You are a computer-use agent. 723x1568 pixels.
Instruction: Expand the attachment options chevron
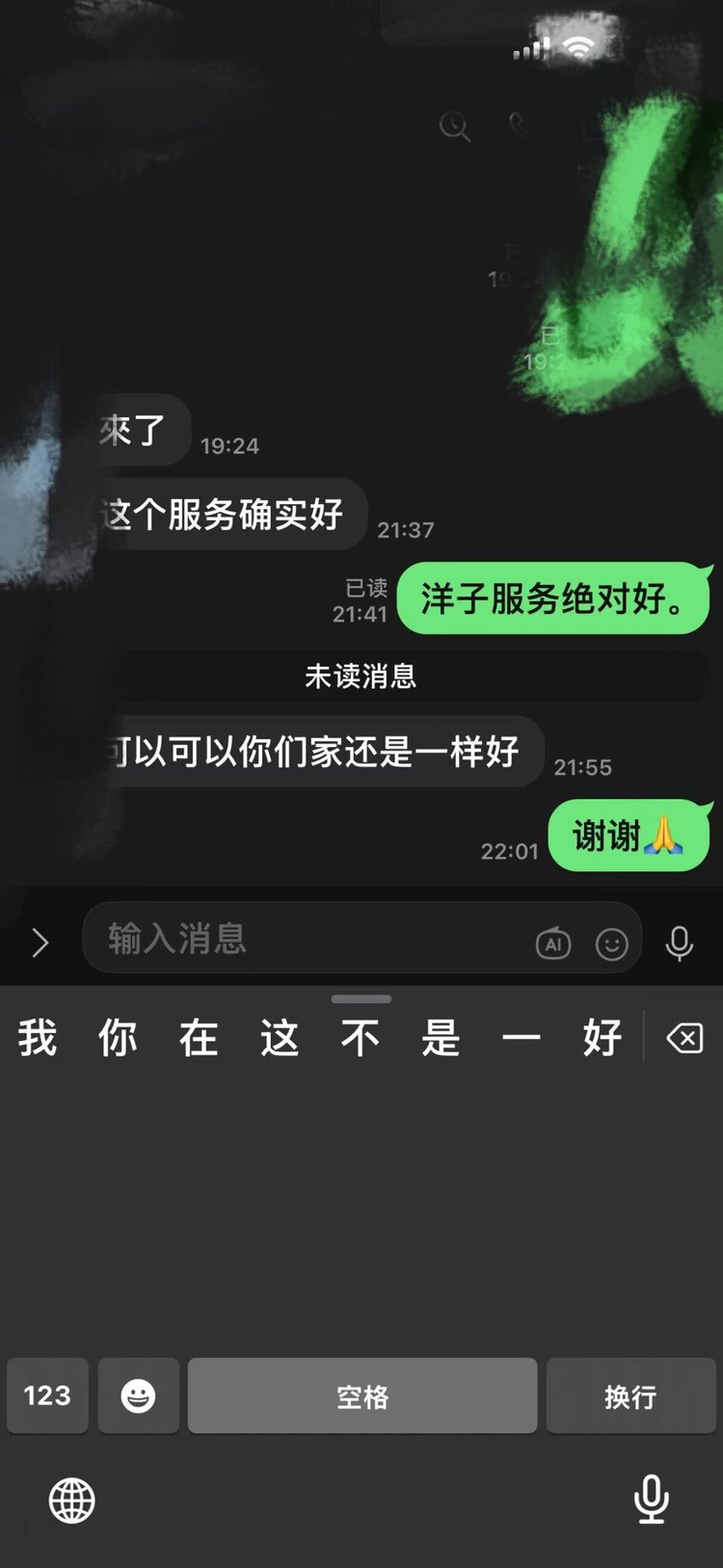tap(40, 943)
